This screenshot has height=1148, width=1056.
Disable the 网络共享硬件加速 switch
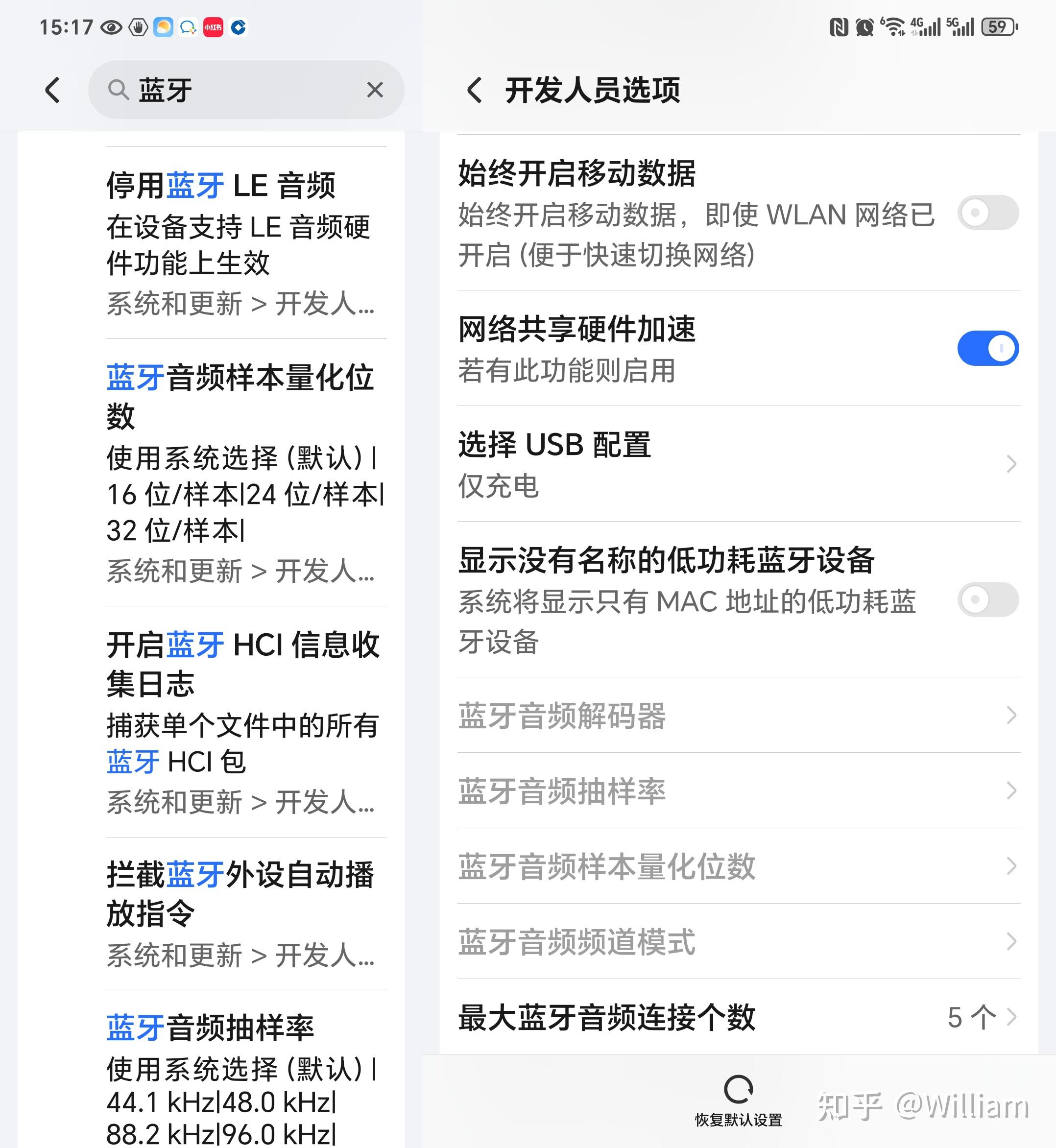coord(988,347)
